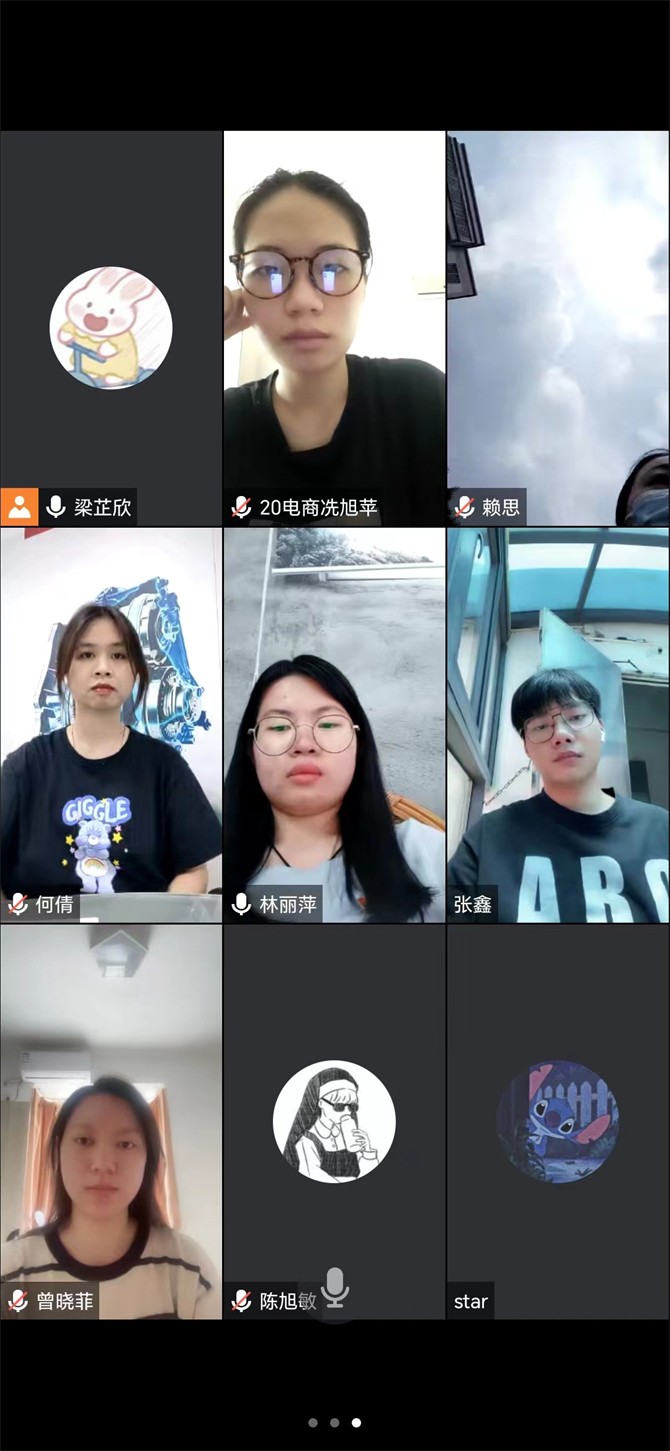Viewport: 670px width, 1451px height.
Task: Select 何倩's video tile
Action: pyautogui.click(x=111, y=724)
